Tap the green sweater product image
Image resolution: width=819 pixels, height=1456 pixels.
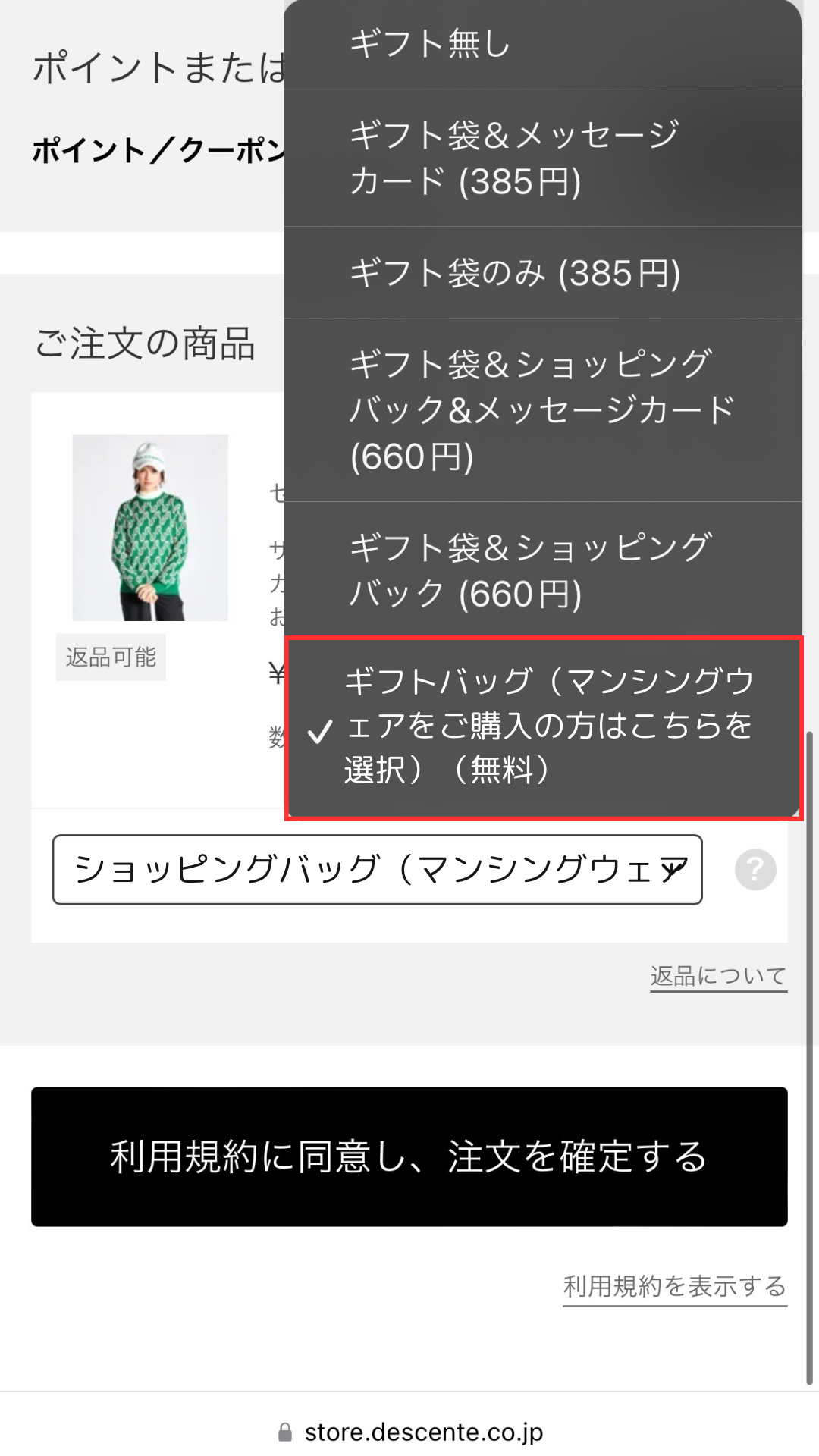click(150, 528)
